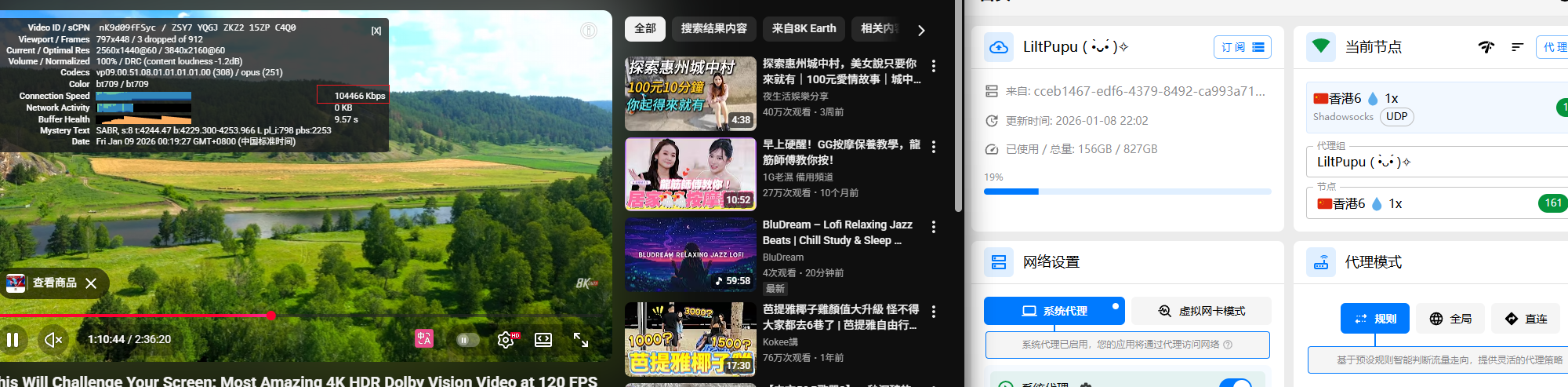Enter fullscreen video mode
Image resolution: width=1568 pixels, height=387 pixels.
581,340
